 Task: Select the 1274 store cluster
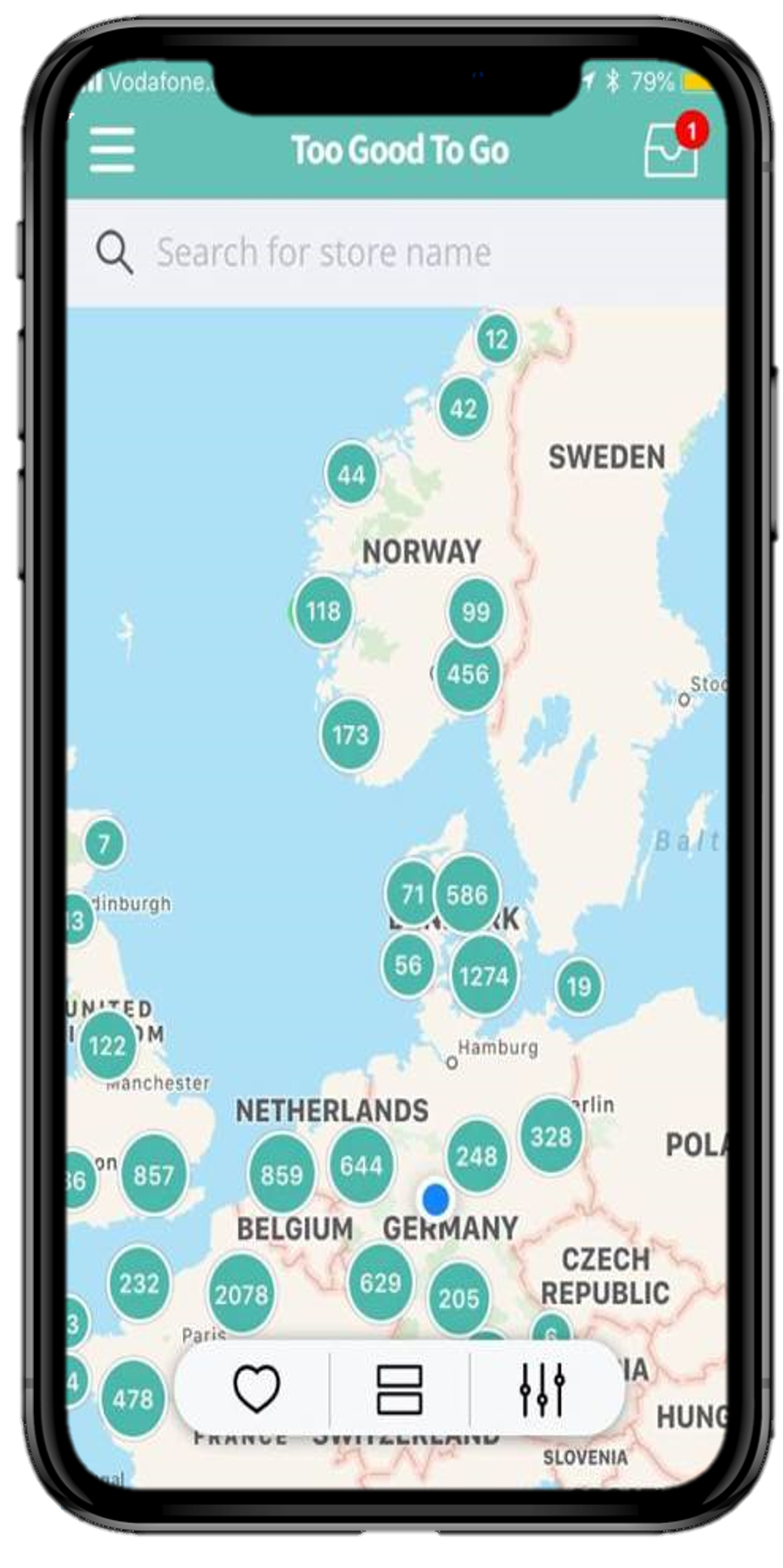pos(484,976)
